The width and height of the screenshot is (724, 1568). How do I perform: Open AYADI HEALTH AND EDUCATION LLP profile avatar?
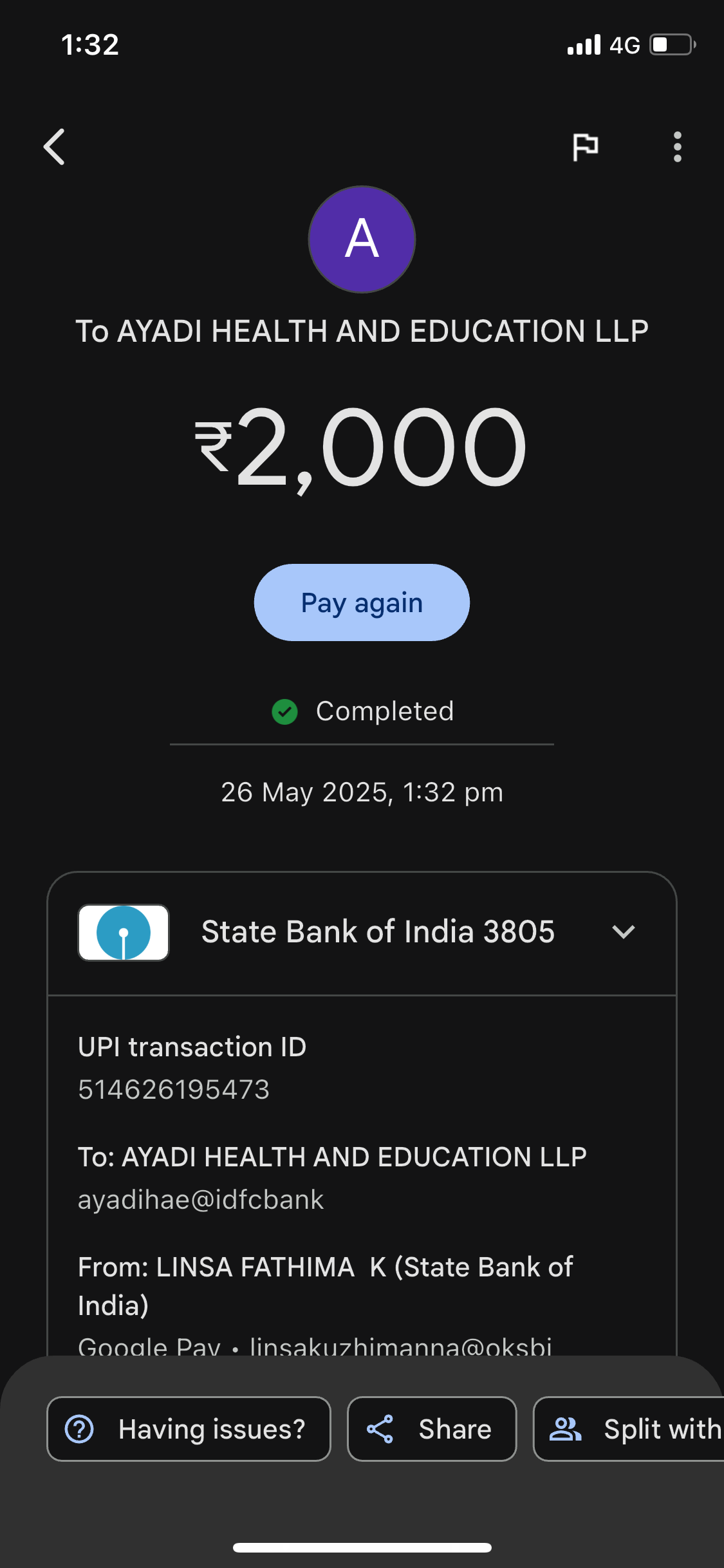click(362, 239)
